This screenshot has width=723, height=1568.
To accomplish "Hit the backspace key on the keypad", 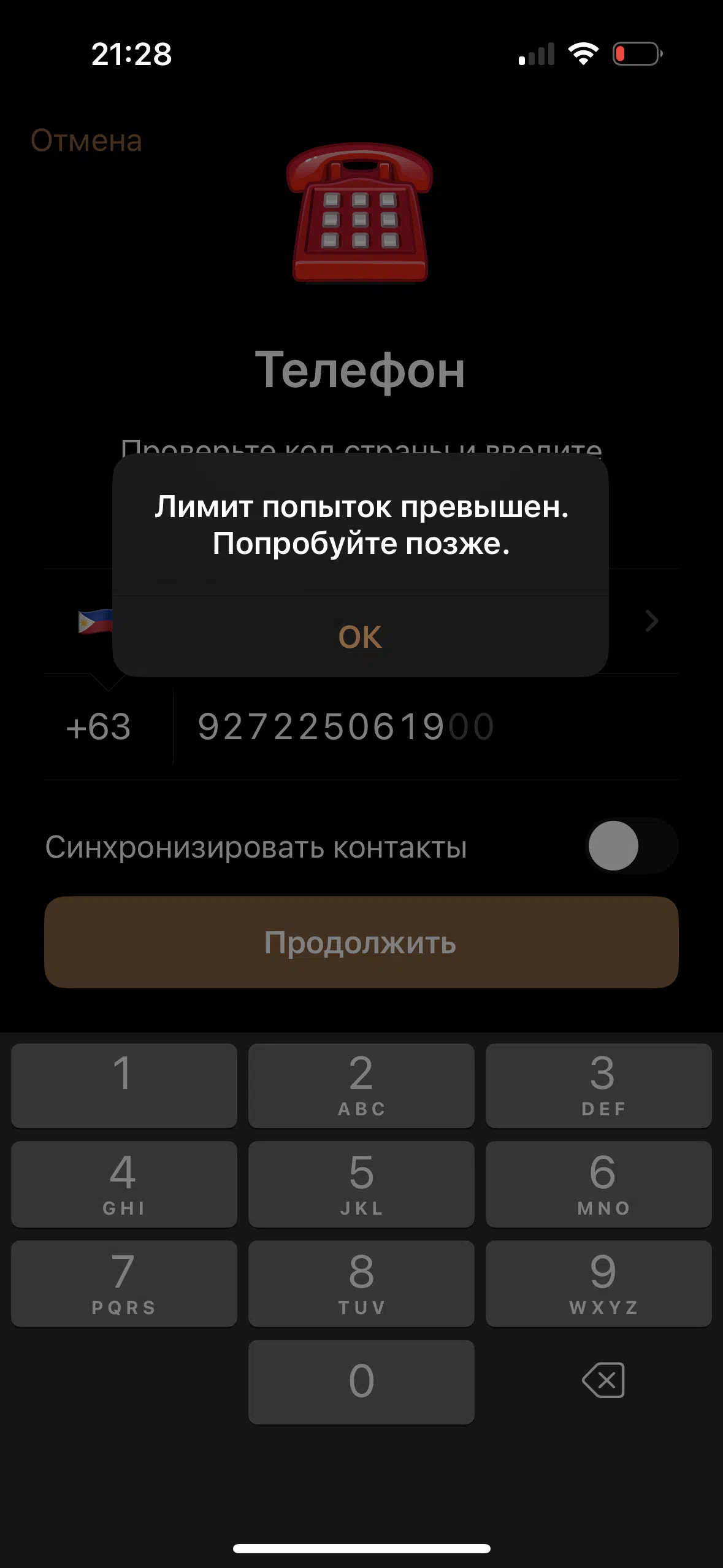I will [x=603, y=1380].
